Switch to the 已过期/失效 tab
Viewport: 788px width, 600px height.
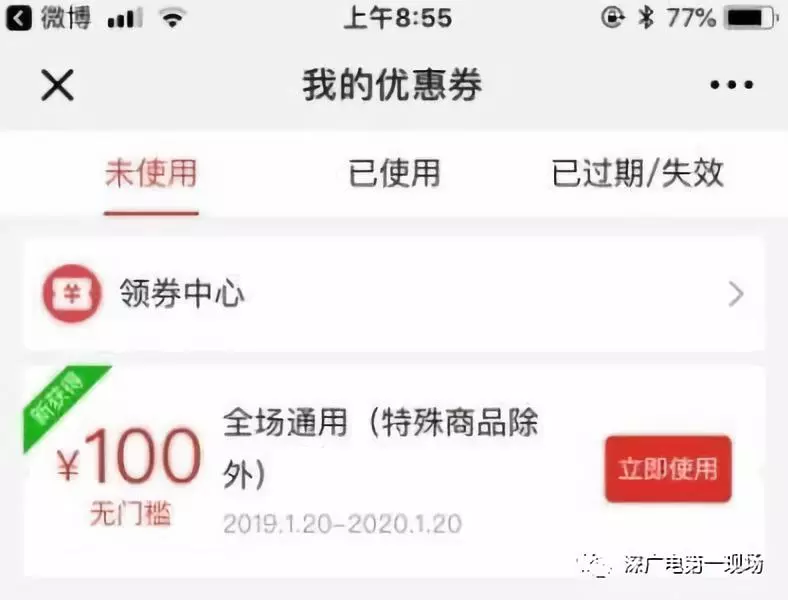(637, 174)
